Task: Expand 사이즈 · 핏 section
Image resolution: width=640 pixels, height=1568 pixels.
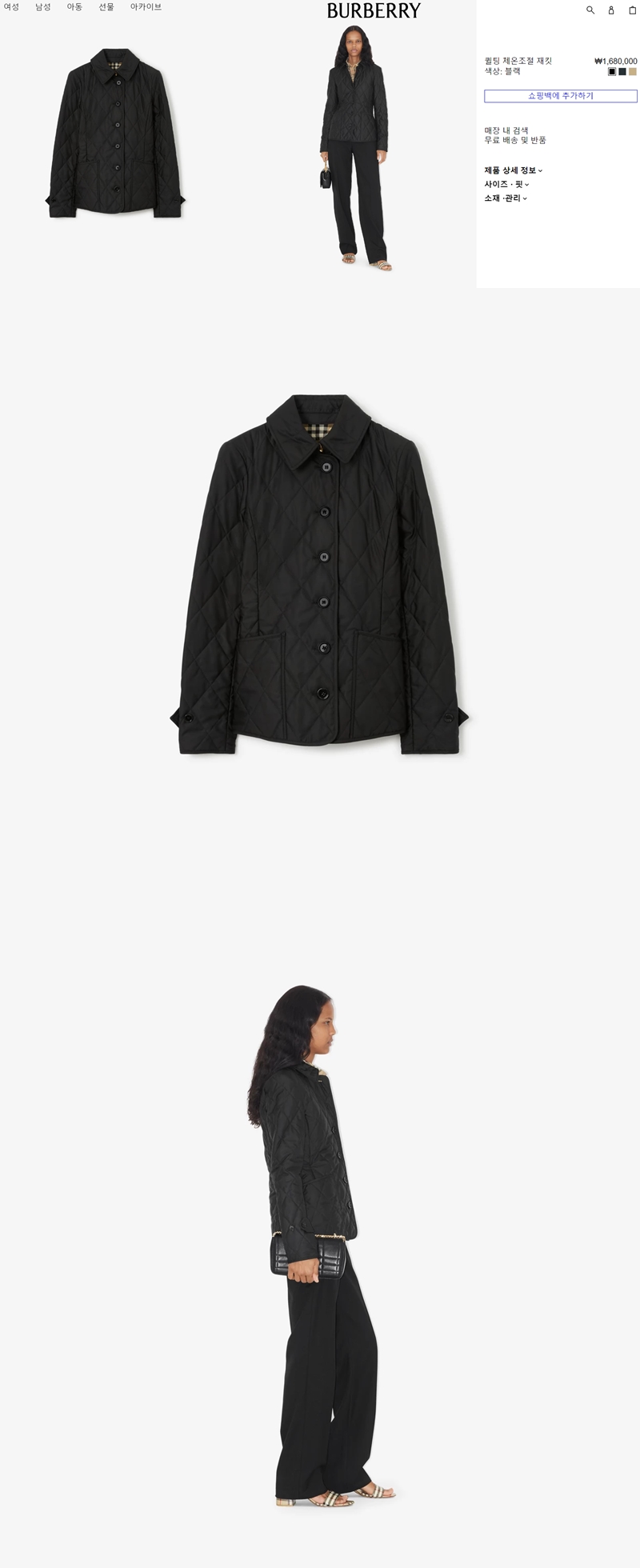Action: 506,184
